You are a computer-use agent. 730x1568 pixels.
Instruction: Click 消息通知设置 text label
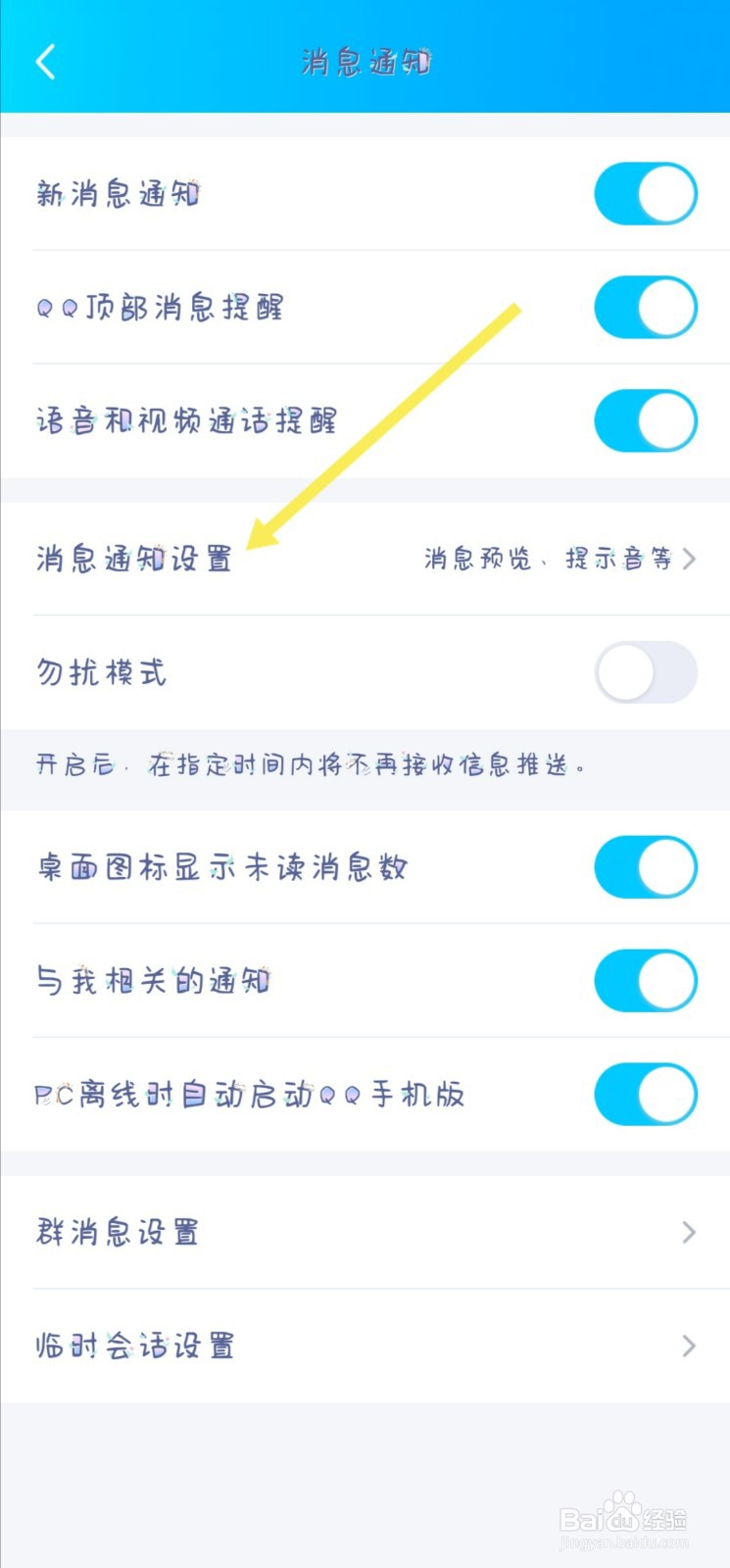tap(132, 559)
